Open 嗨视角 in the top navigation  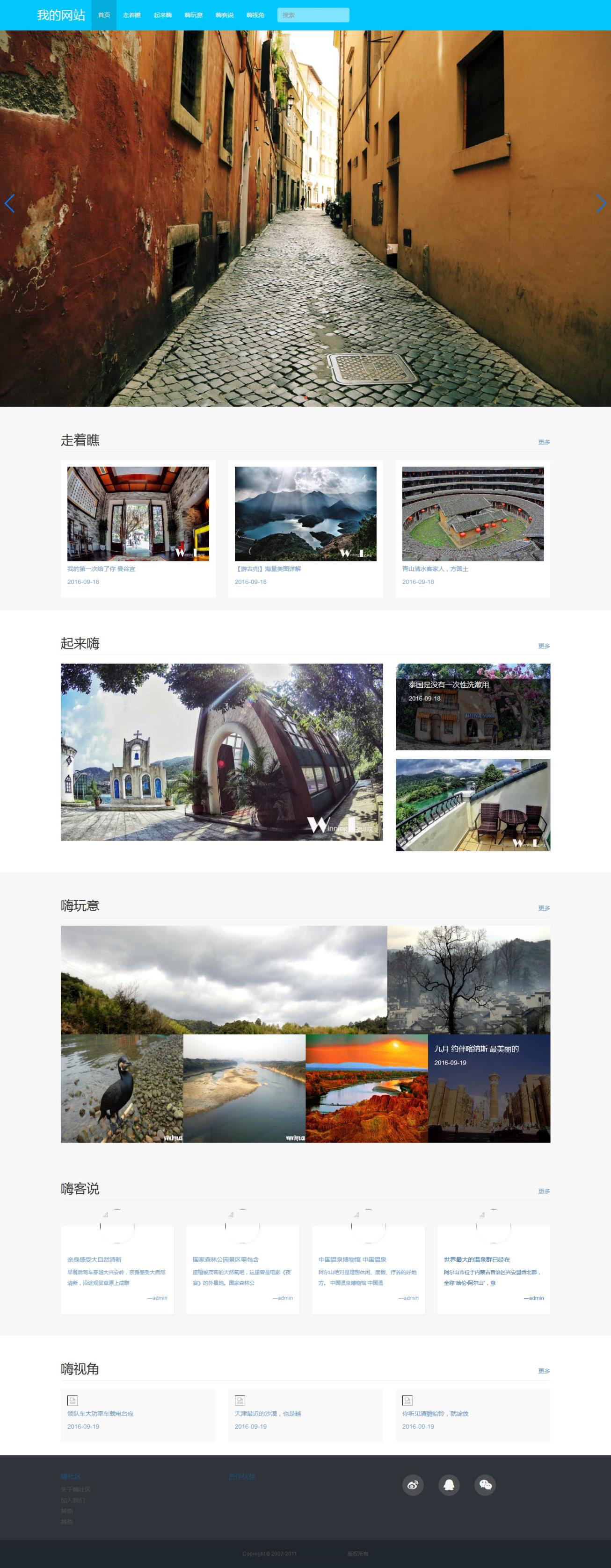pos(255,15)
